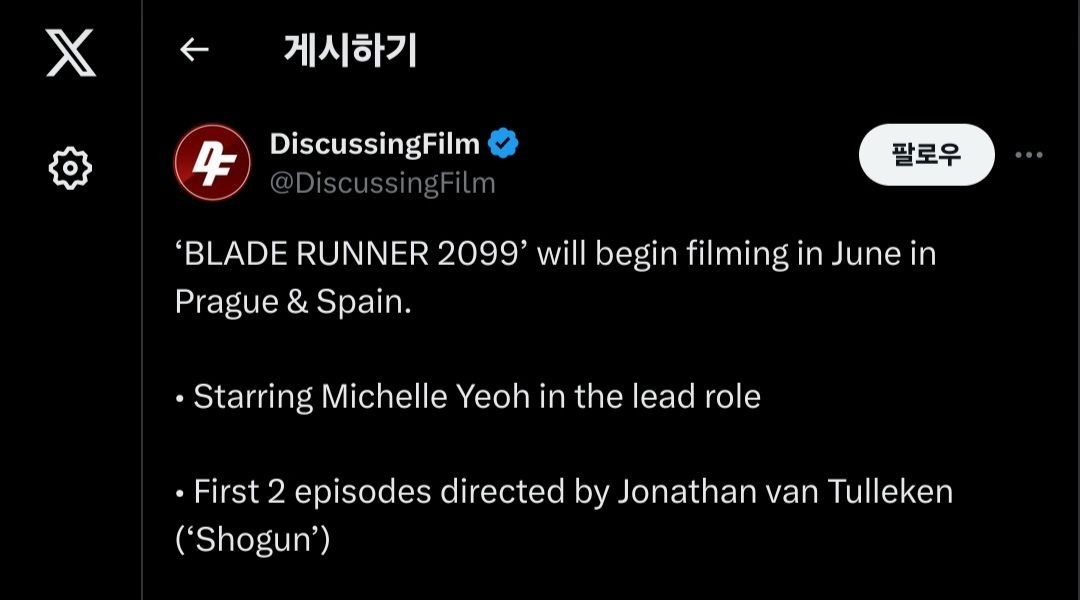Open the settings gear icon
This screenshot has height=600, width=1080.
coord(70,167)
